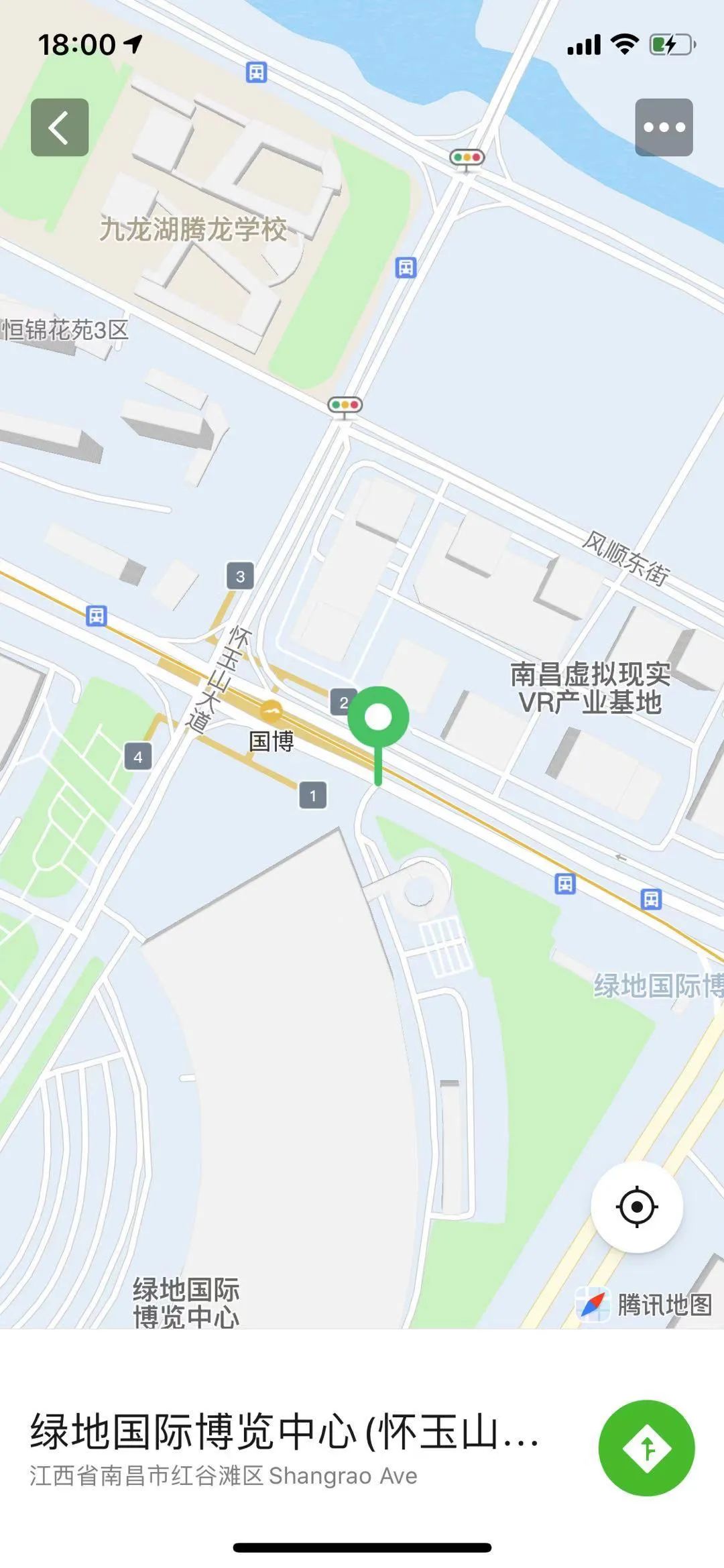Go back using the top-left arrow

click(60, 127)
